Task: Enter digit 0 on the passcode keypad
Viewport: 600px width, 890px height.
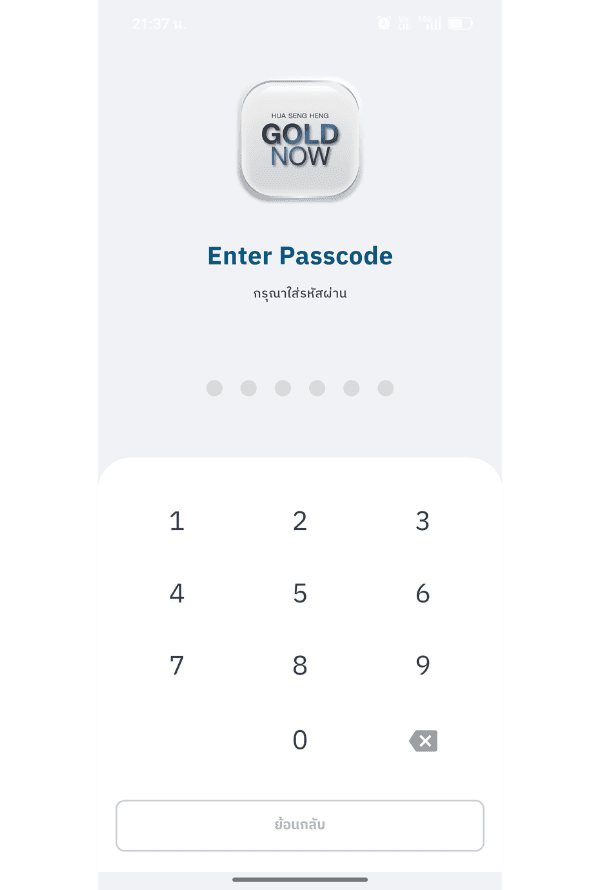Action: [300, 740]
